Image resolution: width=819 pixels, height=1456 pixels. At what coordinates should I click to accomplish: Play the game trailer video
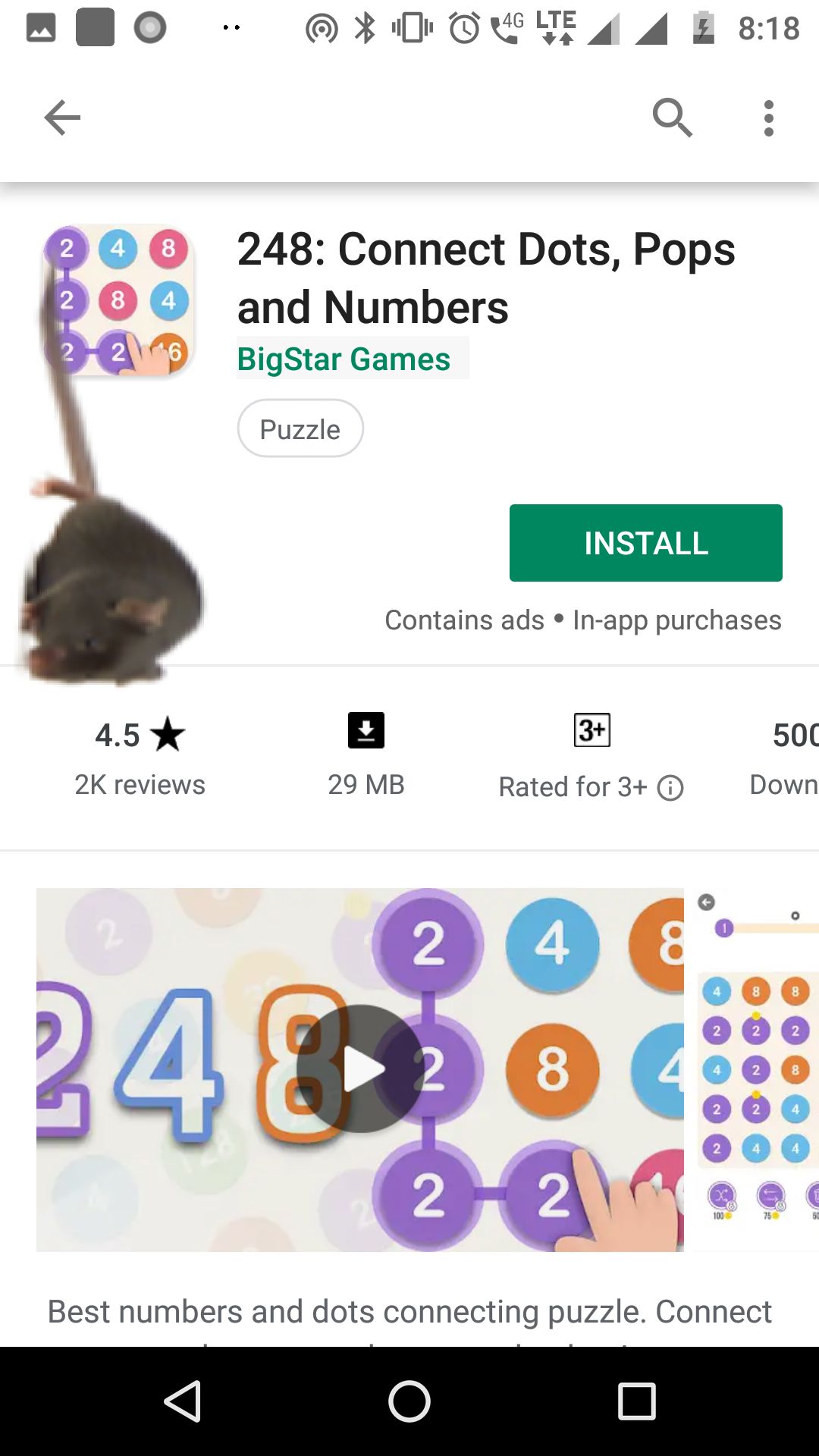click(x=359, y=1069)
